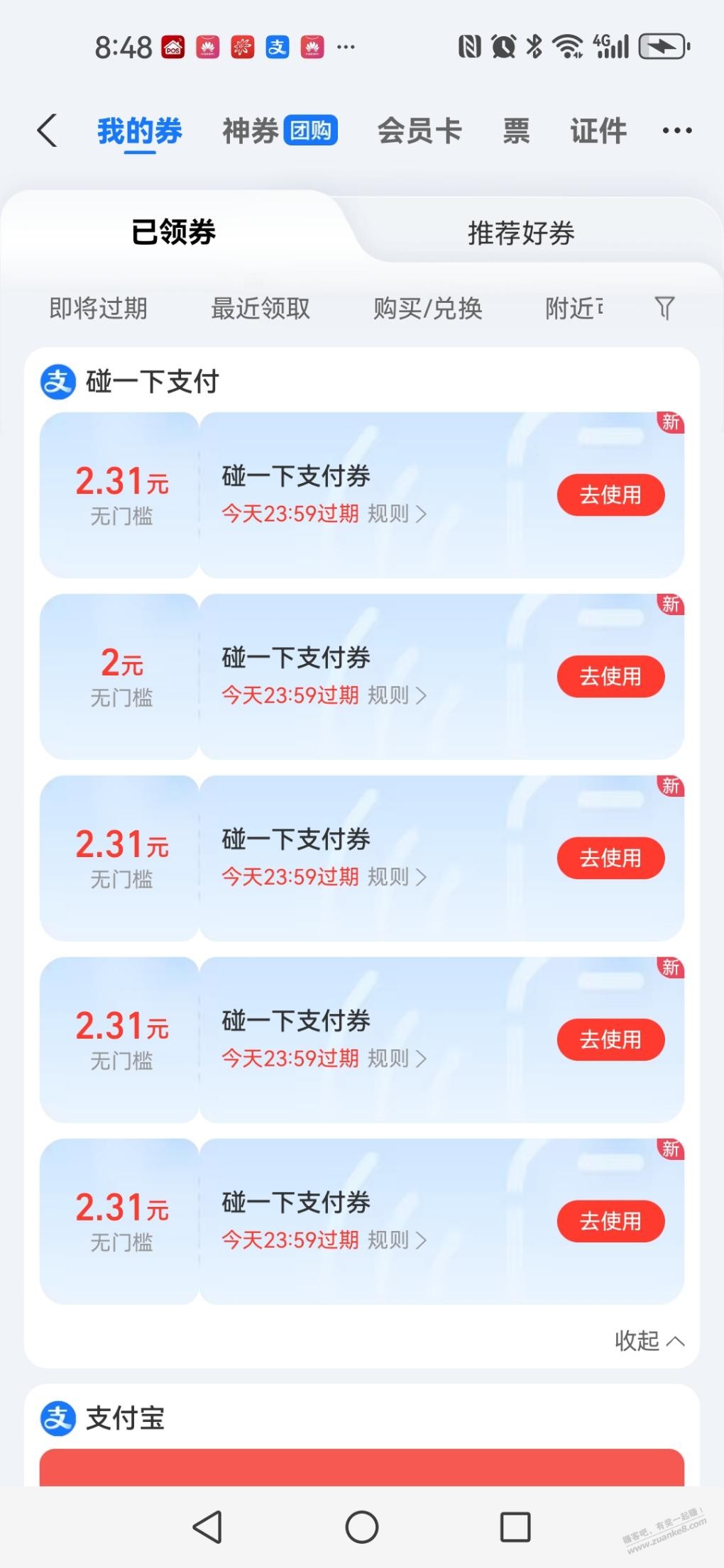Open the filter funnel icon

(664, 309)
